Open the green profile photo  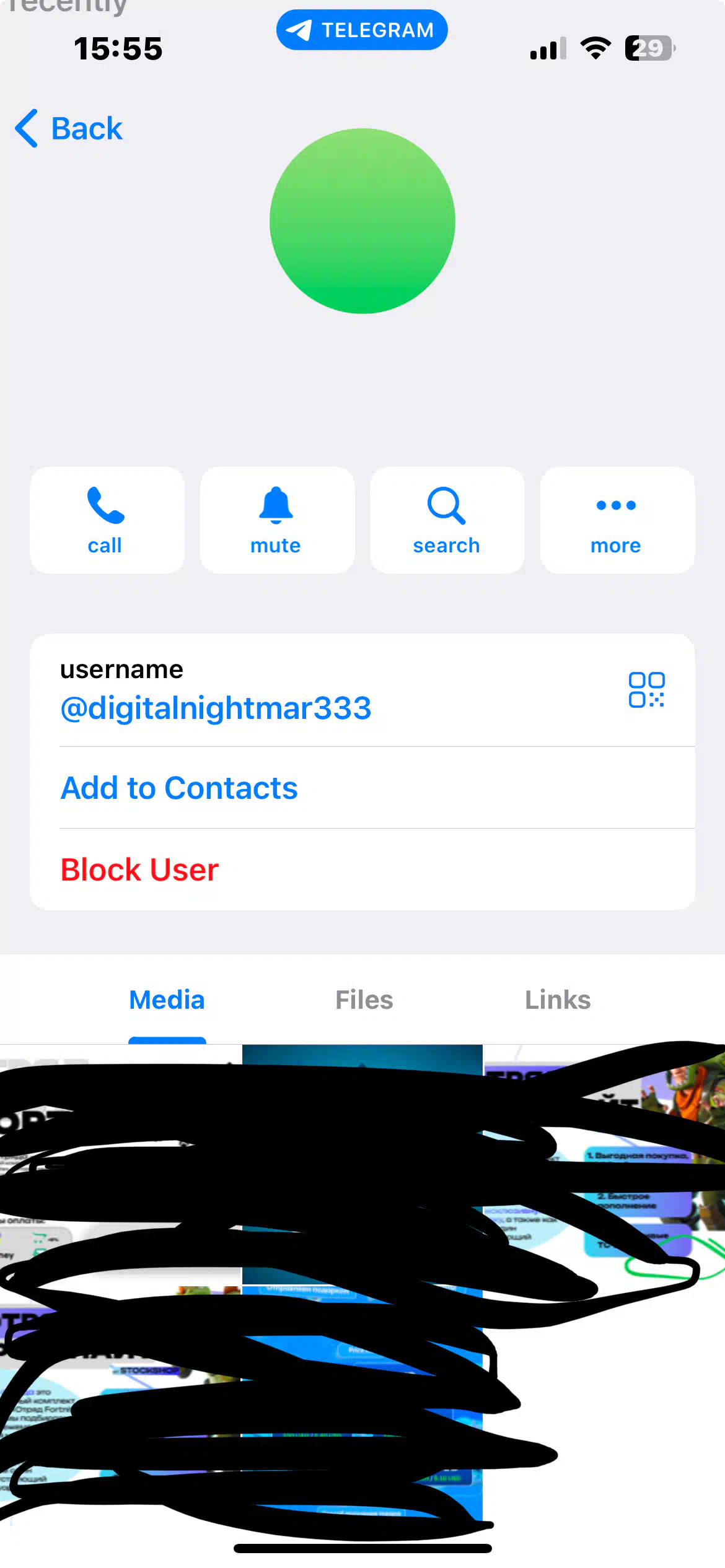pos(362,221)
